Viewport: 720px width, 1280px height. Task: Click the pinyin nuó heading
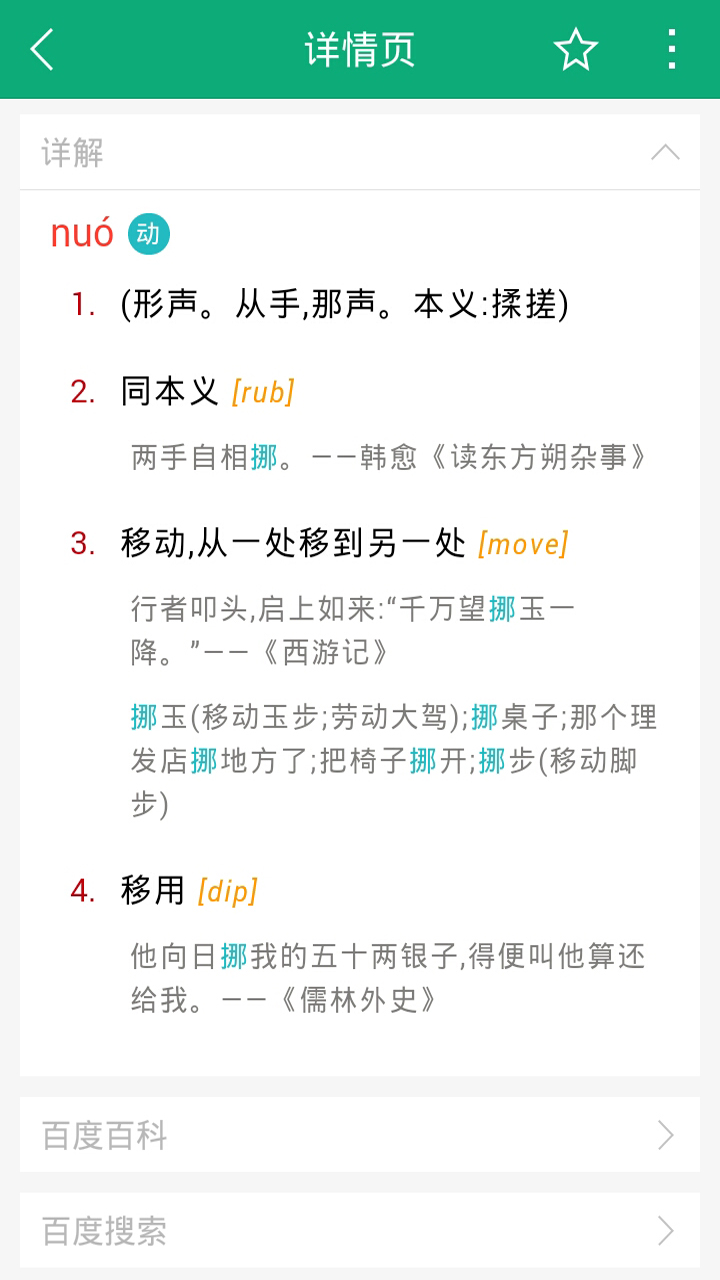point(83,233)
